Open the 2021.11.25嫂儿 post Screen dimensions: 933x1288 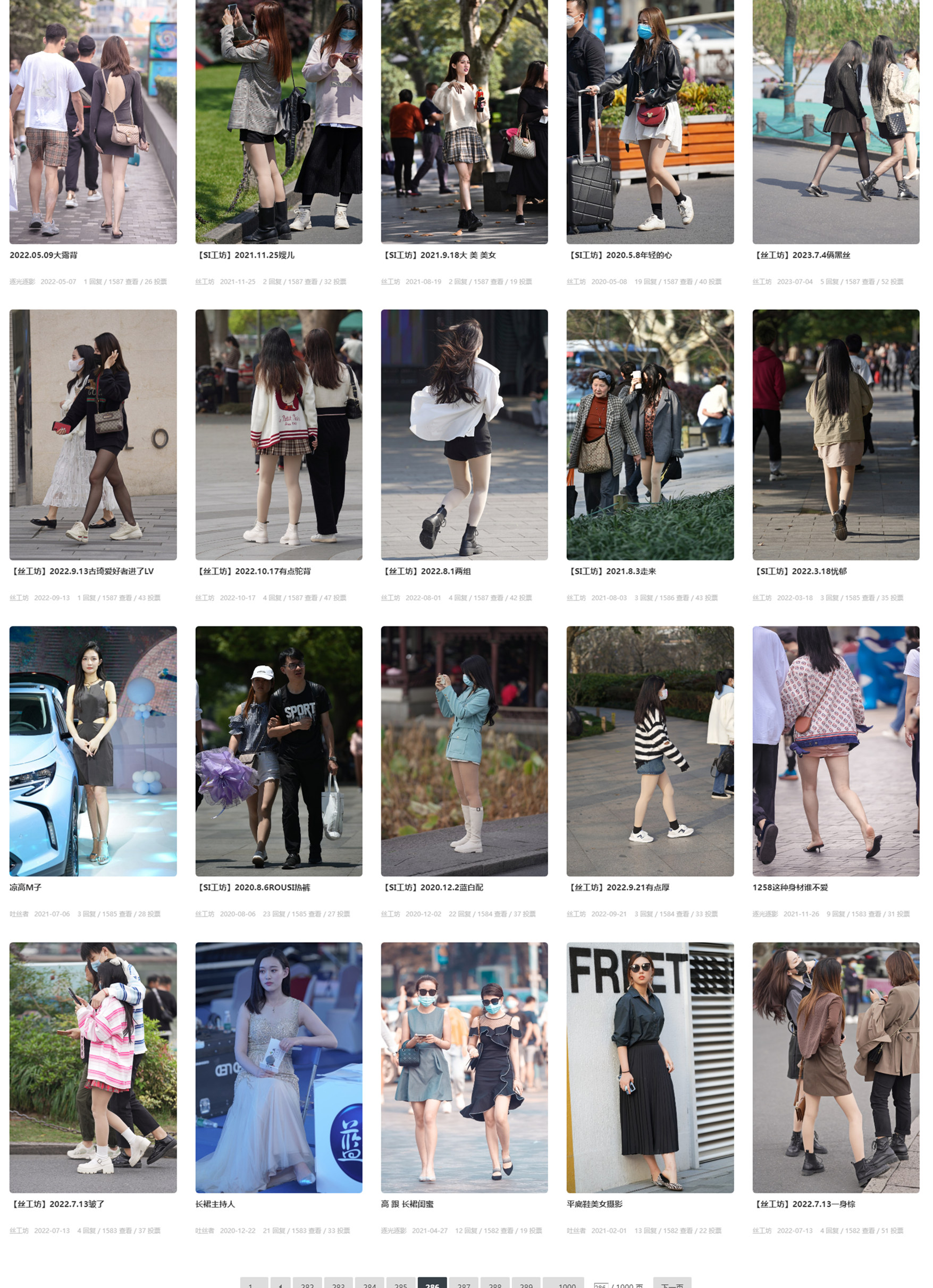click(x=245, y=255)
